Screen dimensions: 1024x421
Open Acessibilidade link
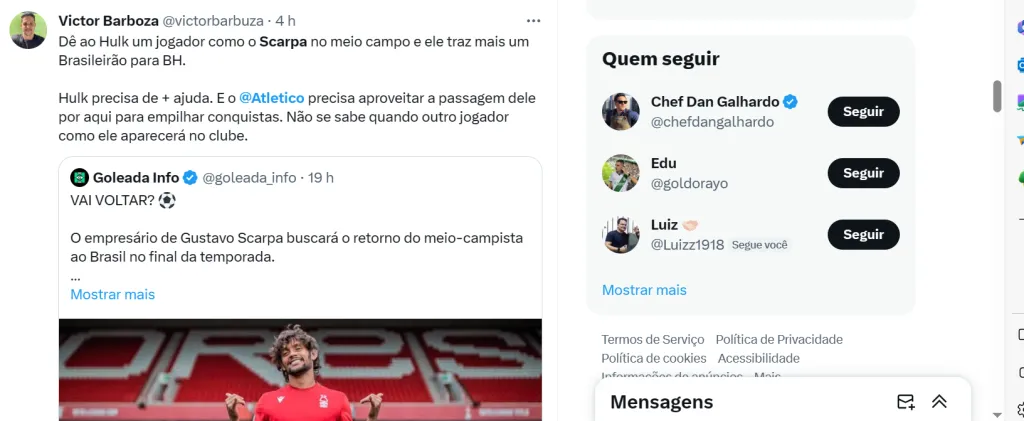coord(758,358)
